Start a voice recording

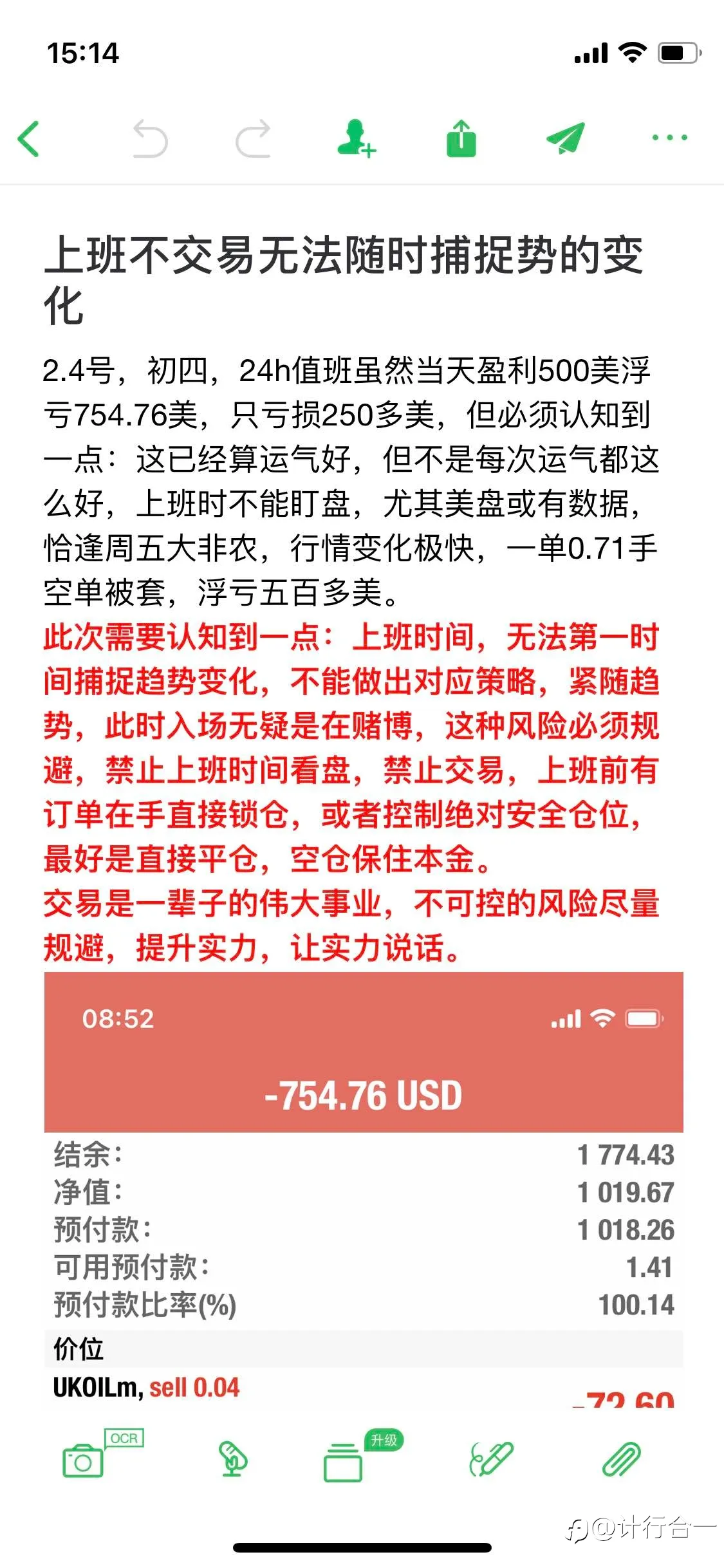233,1458
